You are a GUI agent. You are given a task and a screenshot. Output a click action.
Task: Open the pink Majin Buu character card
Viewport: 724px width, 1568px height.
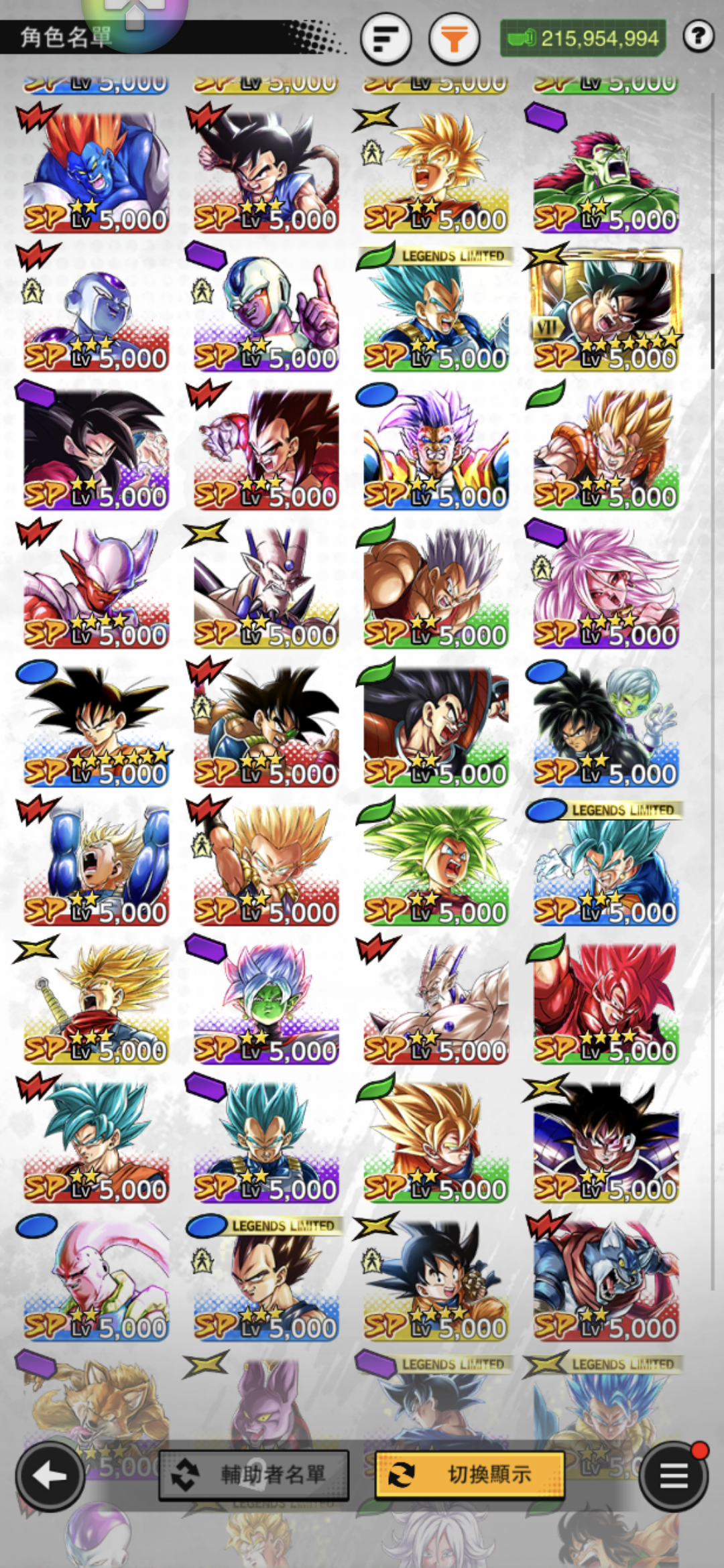coord(96,1280)
